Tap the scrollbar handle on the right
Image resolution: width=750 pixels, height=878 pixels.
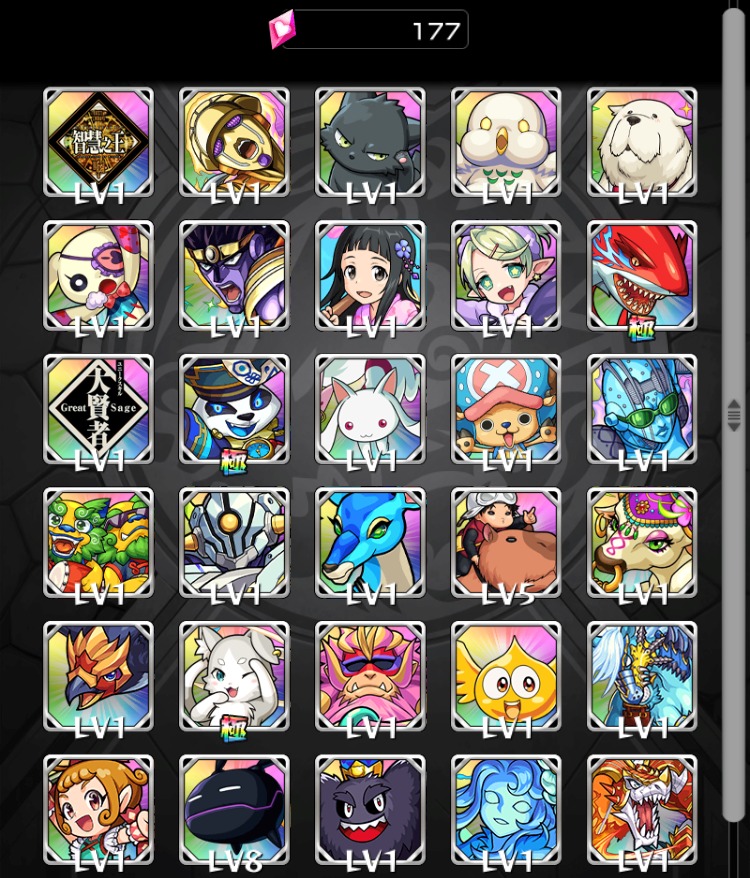734,414
